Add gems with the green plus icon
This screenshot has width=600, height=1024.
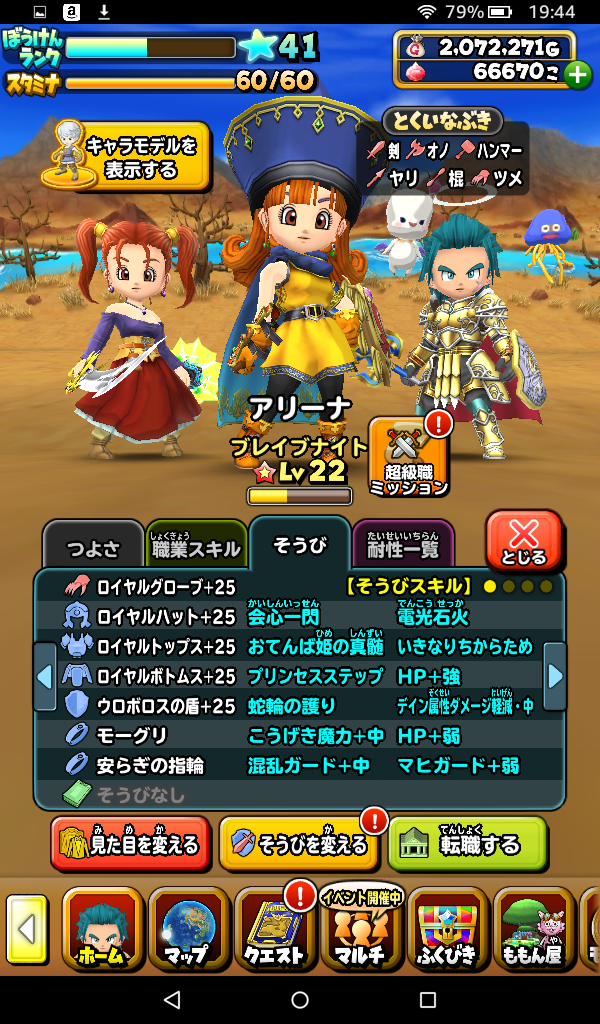(577, 74)
